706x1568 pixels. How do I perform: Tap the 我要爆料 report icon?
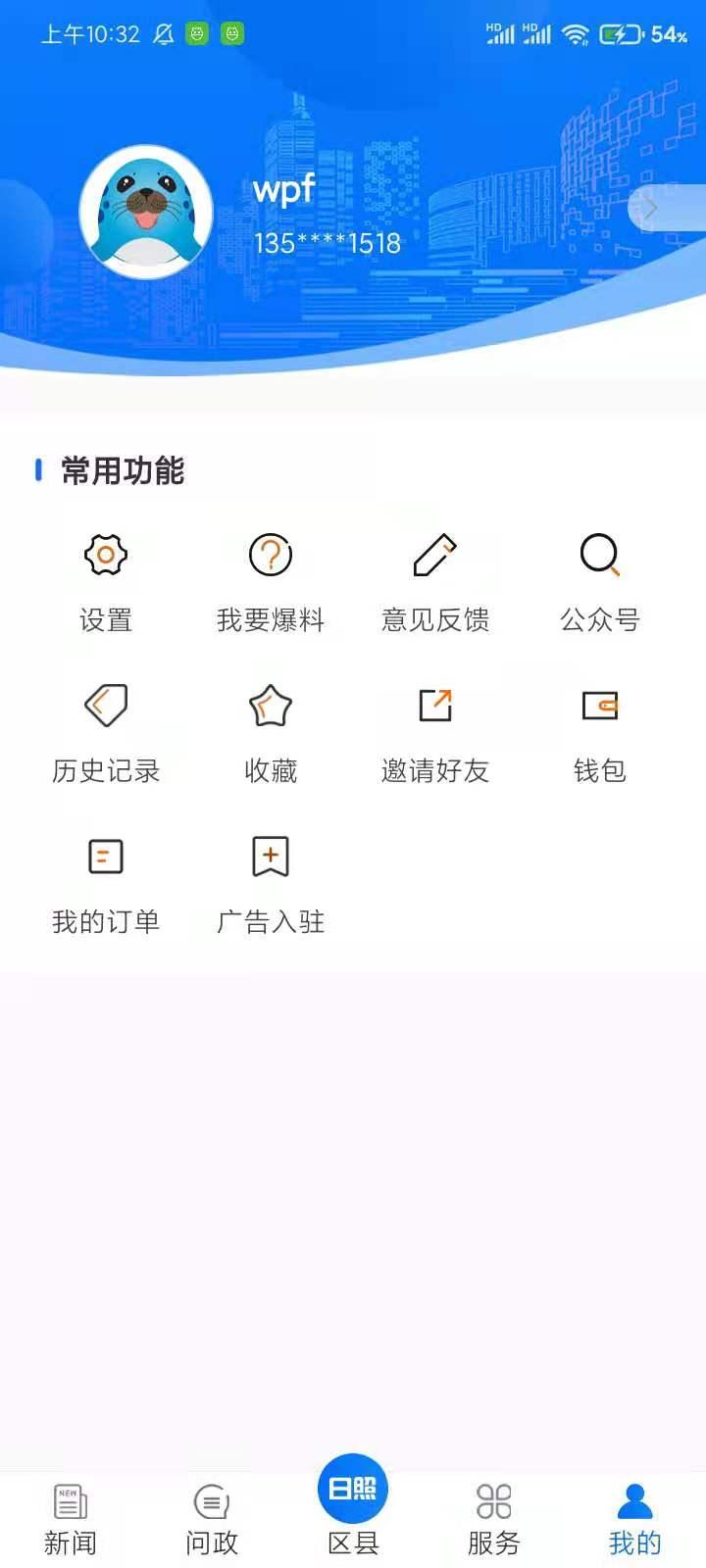coord(271,554)
